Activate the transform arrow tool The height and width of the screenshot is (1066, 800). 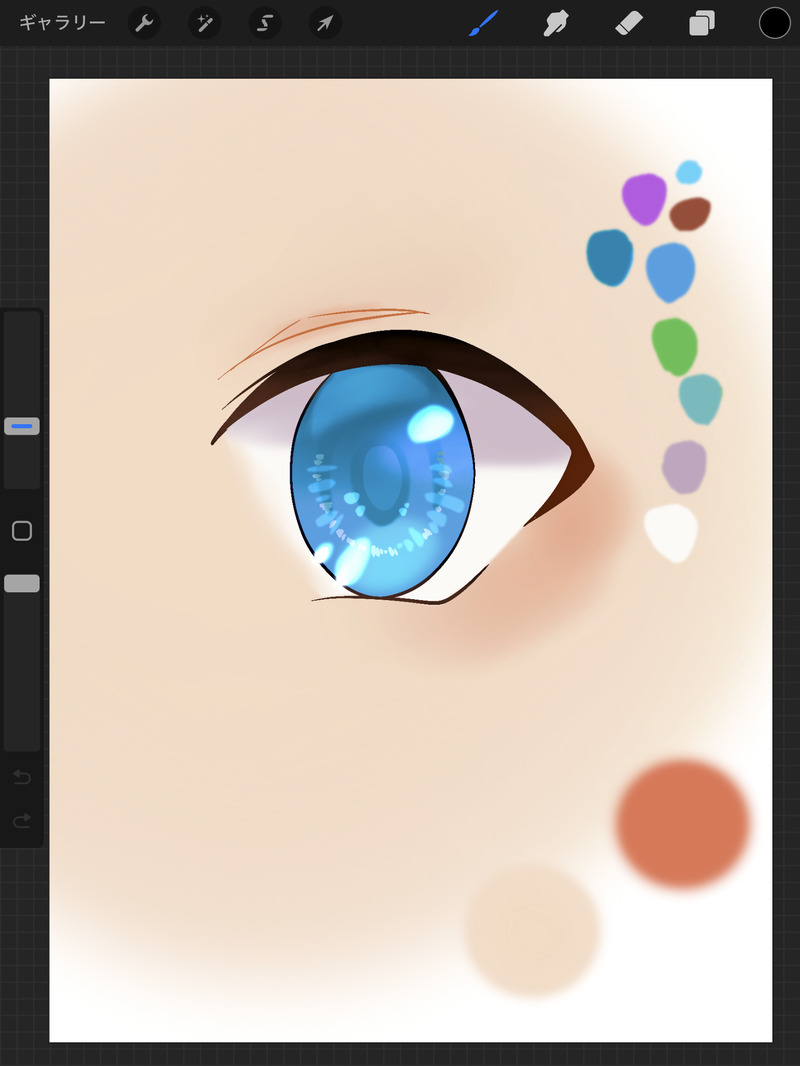coord(325,23)
